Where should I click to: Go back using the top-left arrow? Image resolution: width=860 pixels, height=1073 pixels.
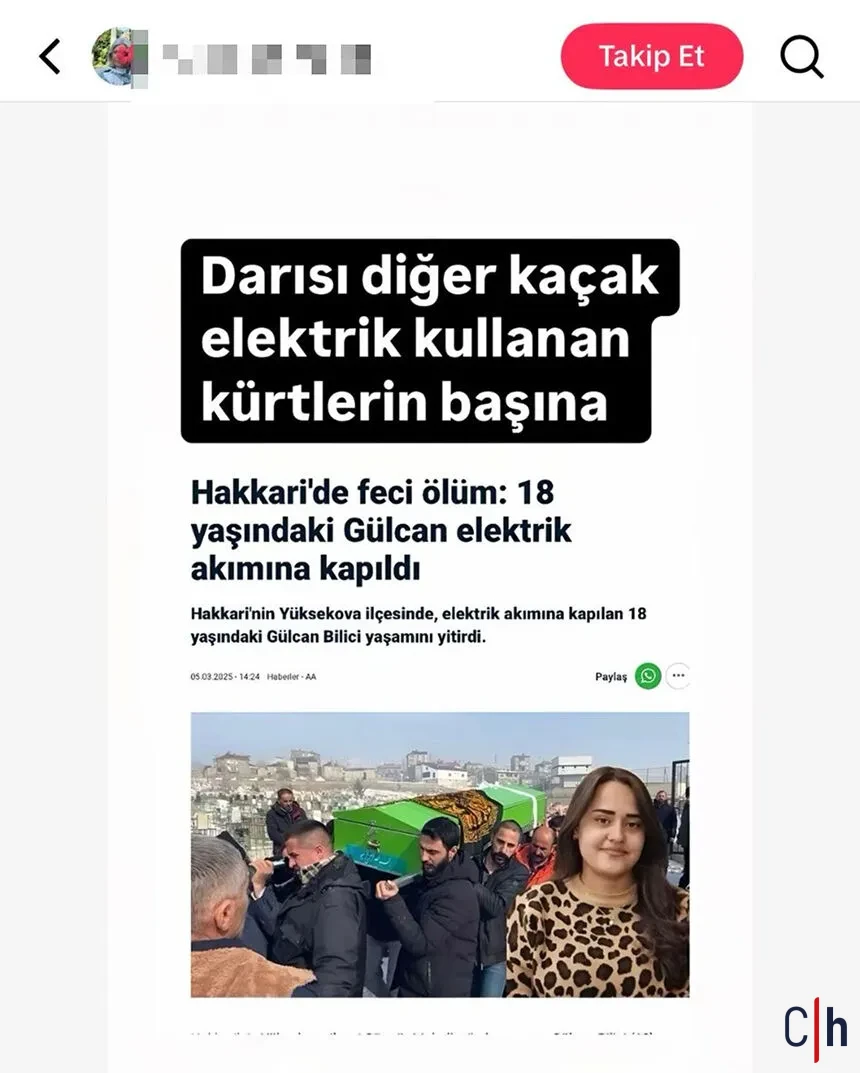pyautogui.click(x=50, y=57)
